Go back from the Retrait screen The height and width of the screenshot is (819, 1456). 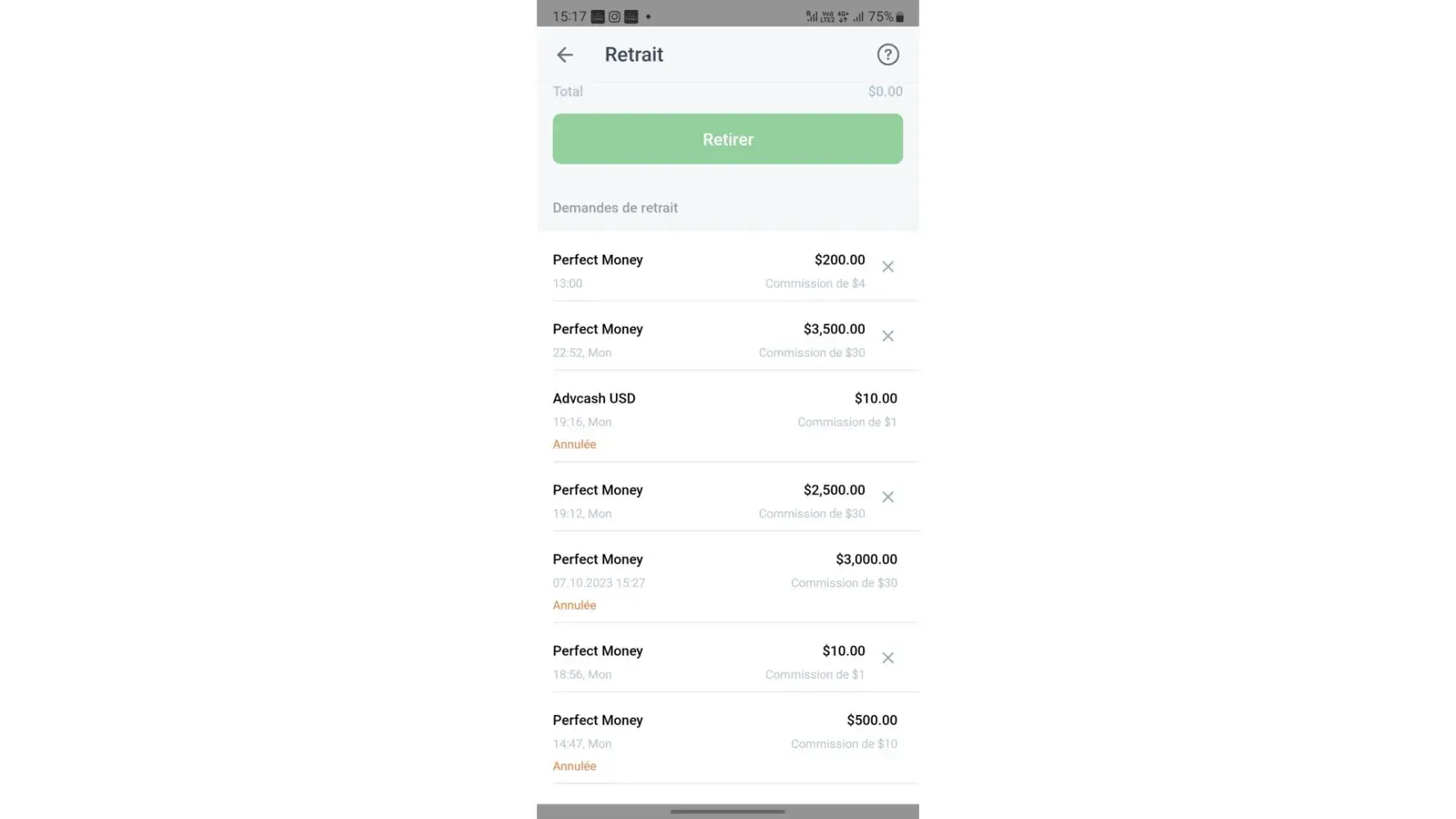(565, 55)
